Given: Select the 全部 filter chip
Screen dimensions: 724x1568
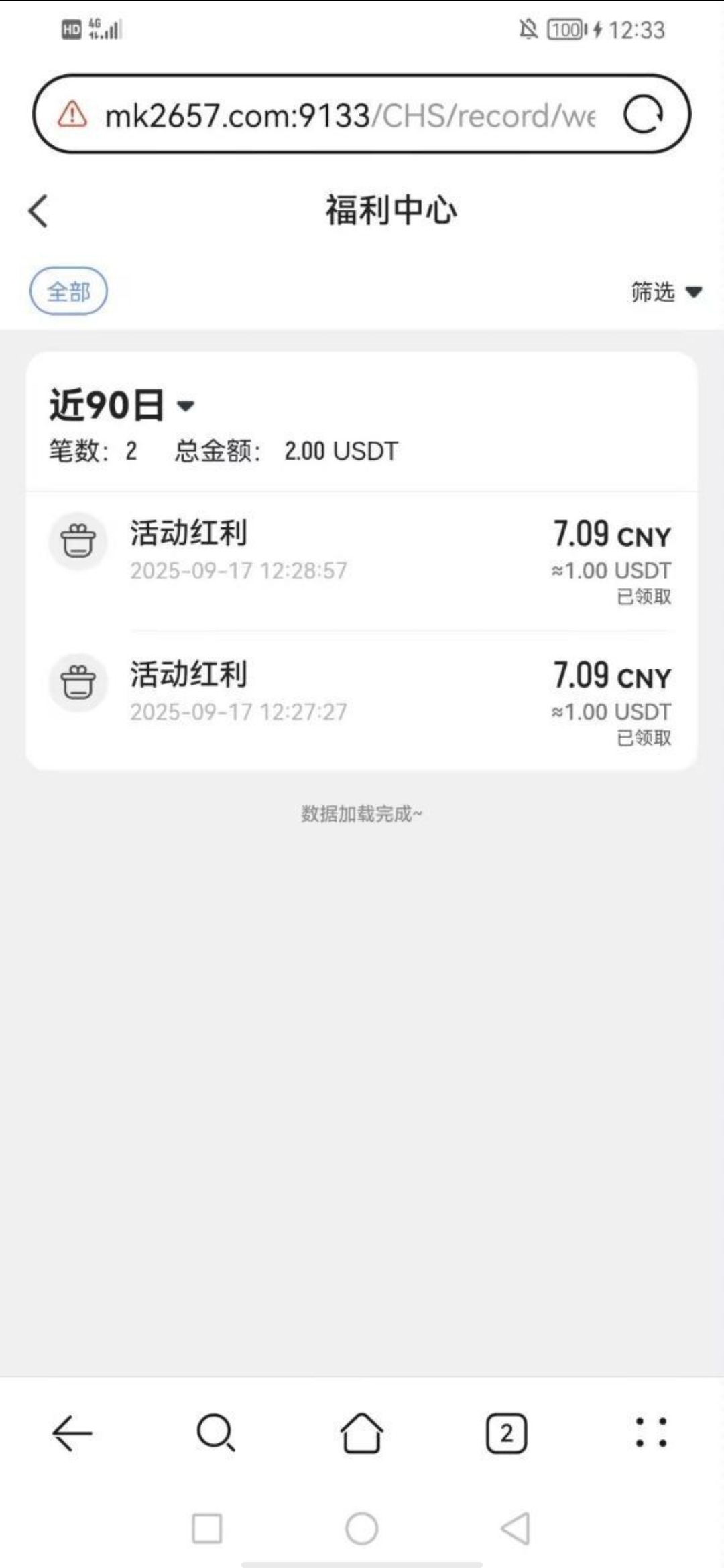Looking at the screenshot, I should [68, 291].
